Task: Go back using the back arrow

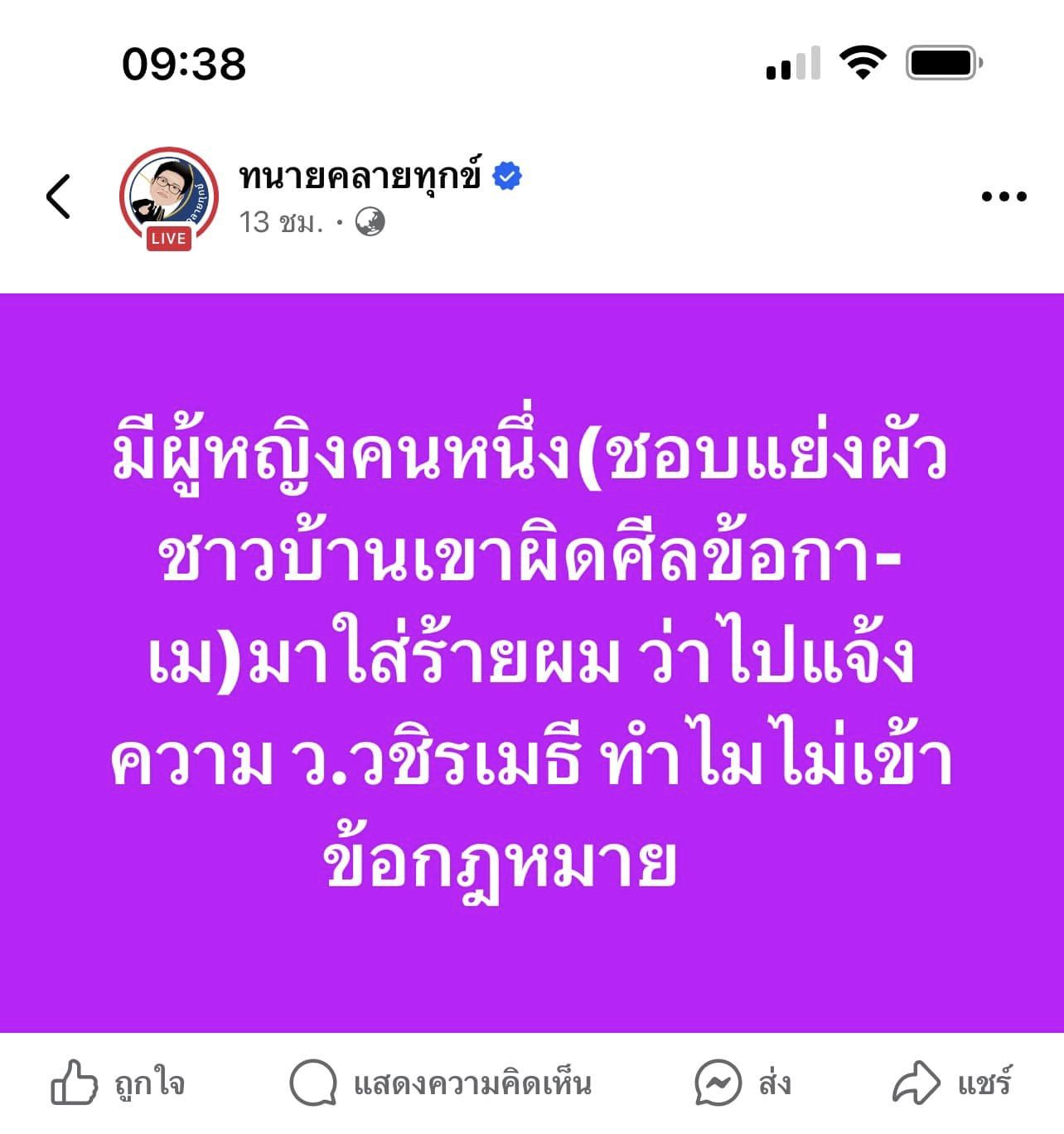Action: [x=58, y=197]
